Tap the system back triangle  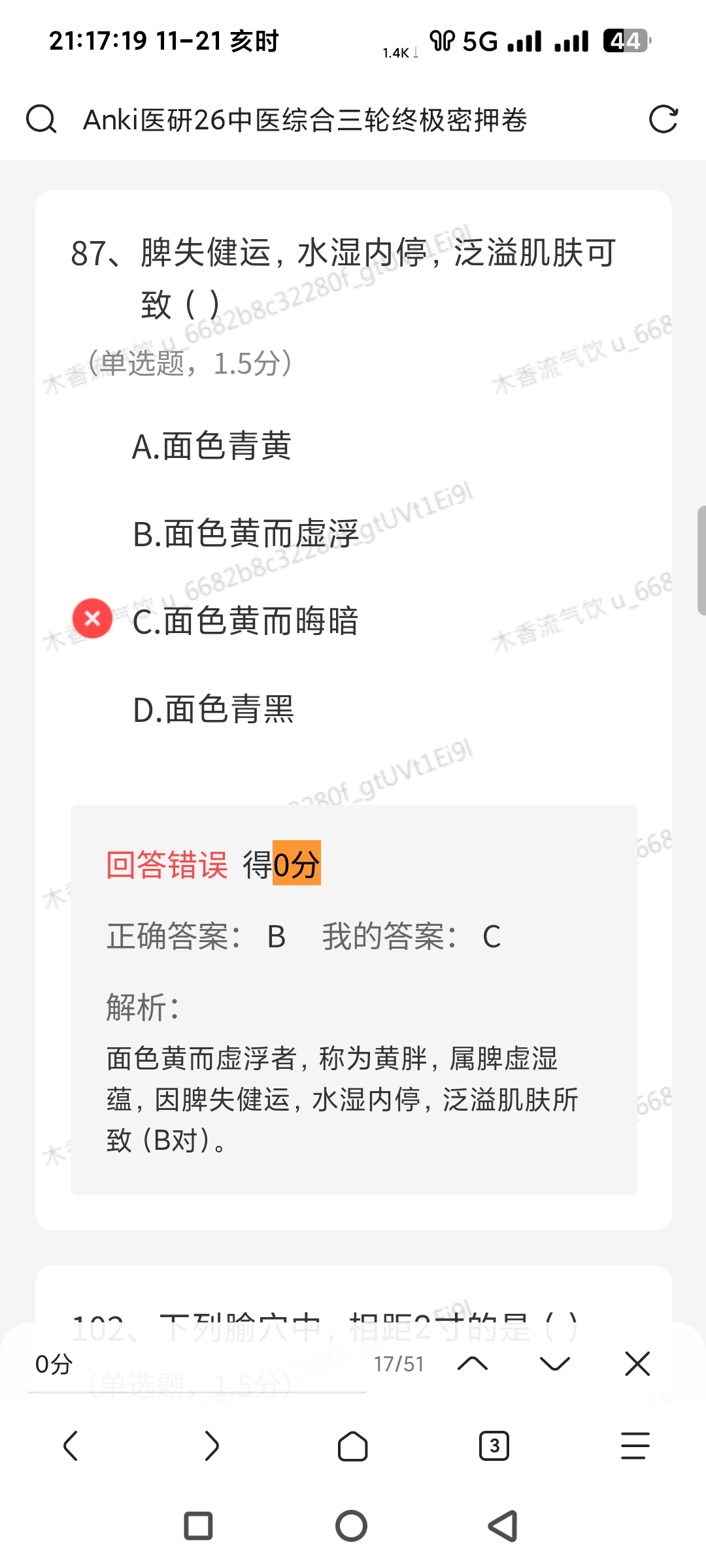(503, 1526)
